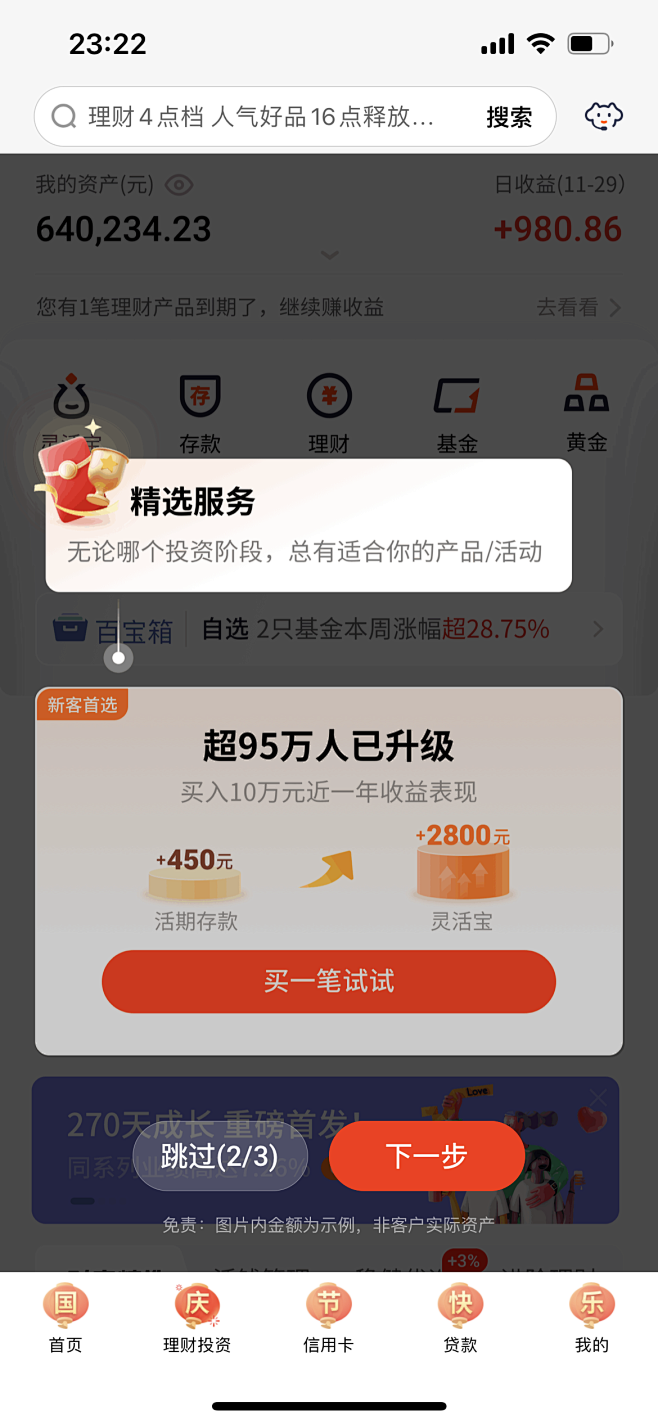Tap 下一步 to continue the guide
The image size is (658, 1424).
tap(427, 1156)
